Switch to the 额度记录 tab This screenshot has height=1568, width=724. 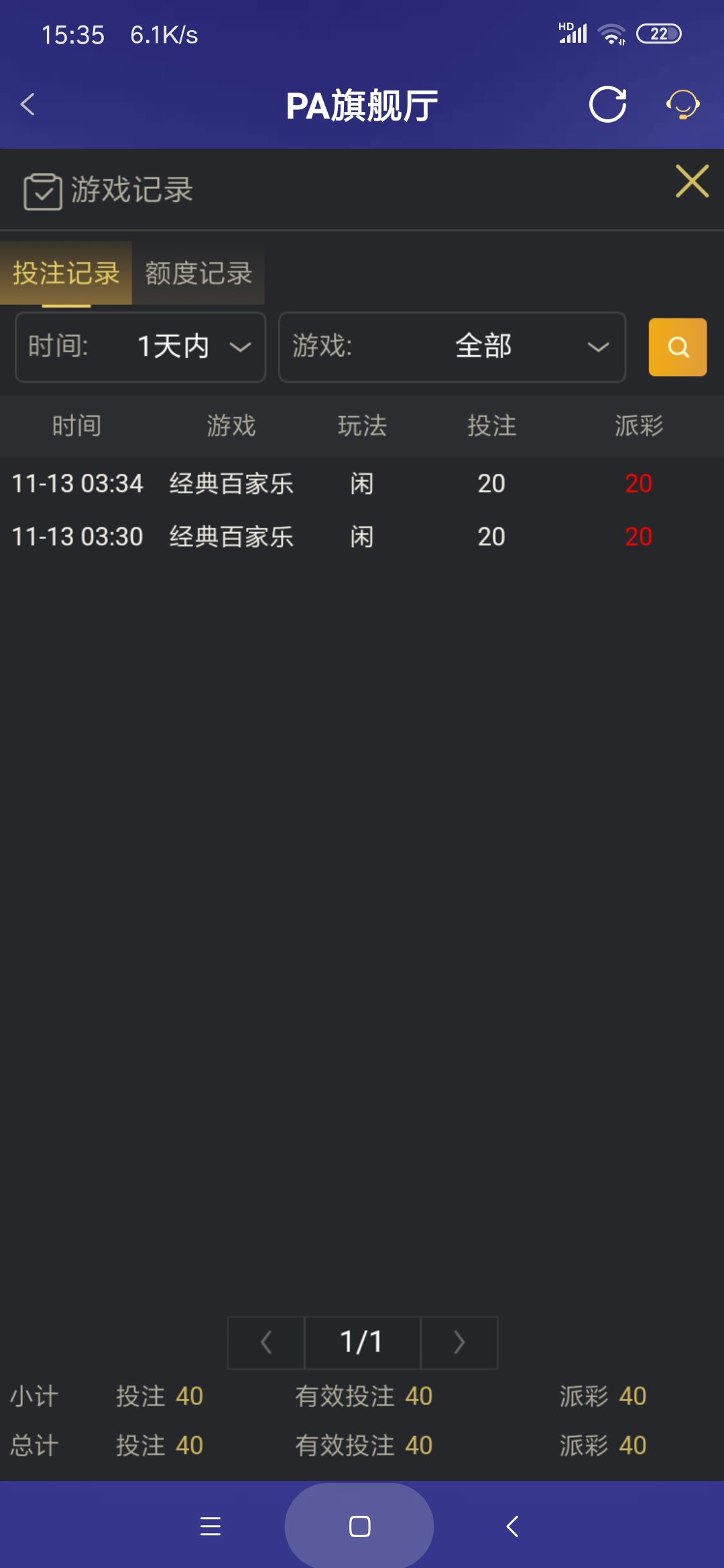tap(198, 273)
